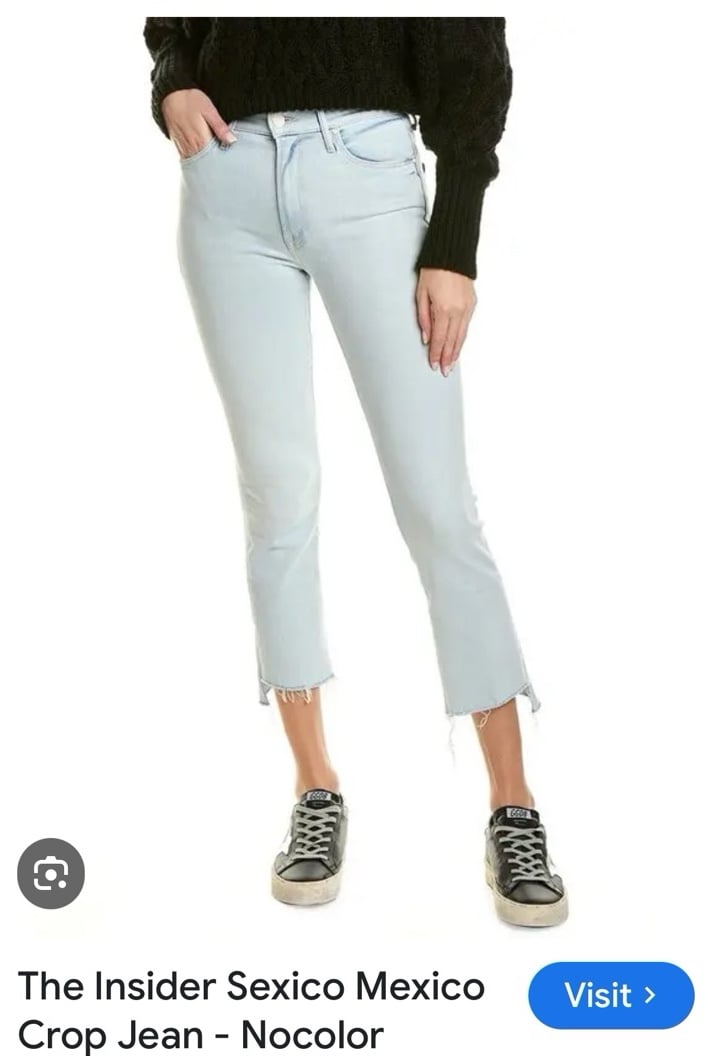
Task: Open the crop jean product image
Action: [354, 450]
